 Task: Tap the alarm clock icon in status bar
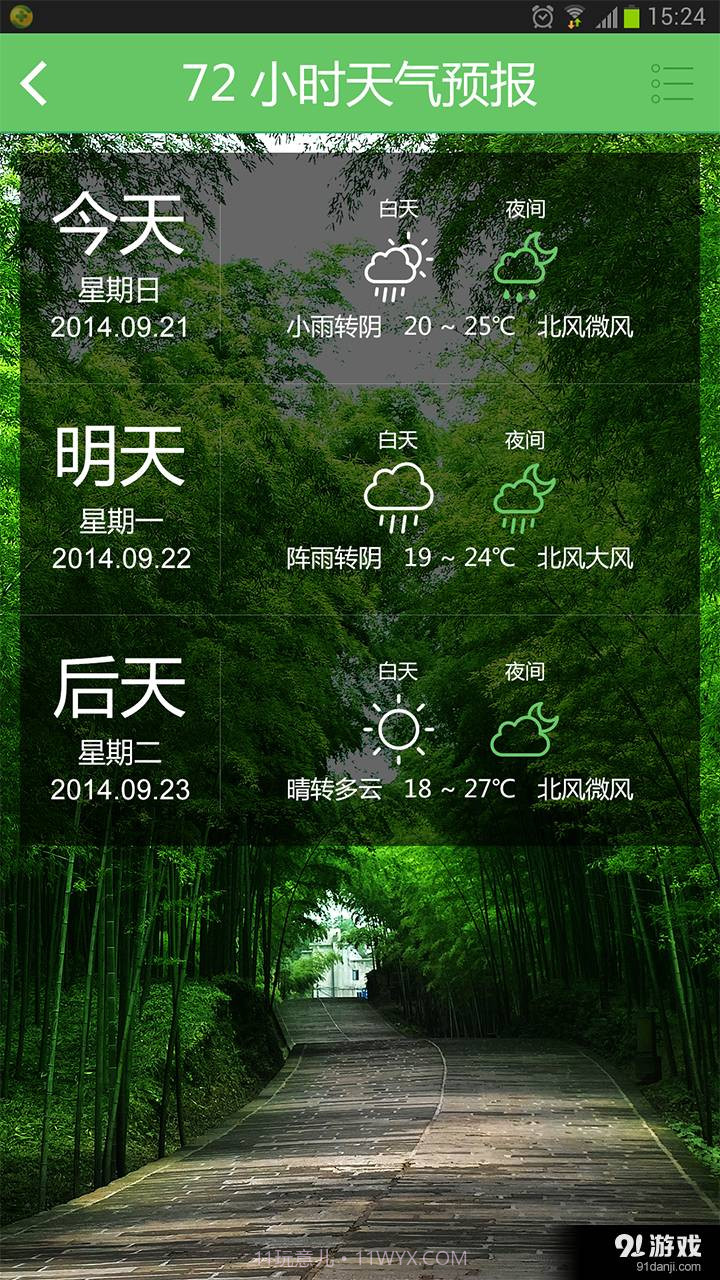click(542, 15)
